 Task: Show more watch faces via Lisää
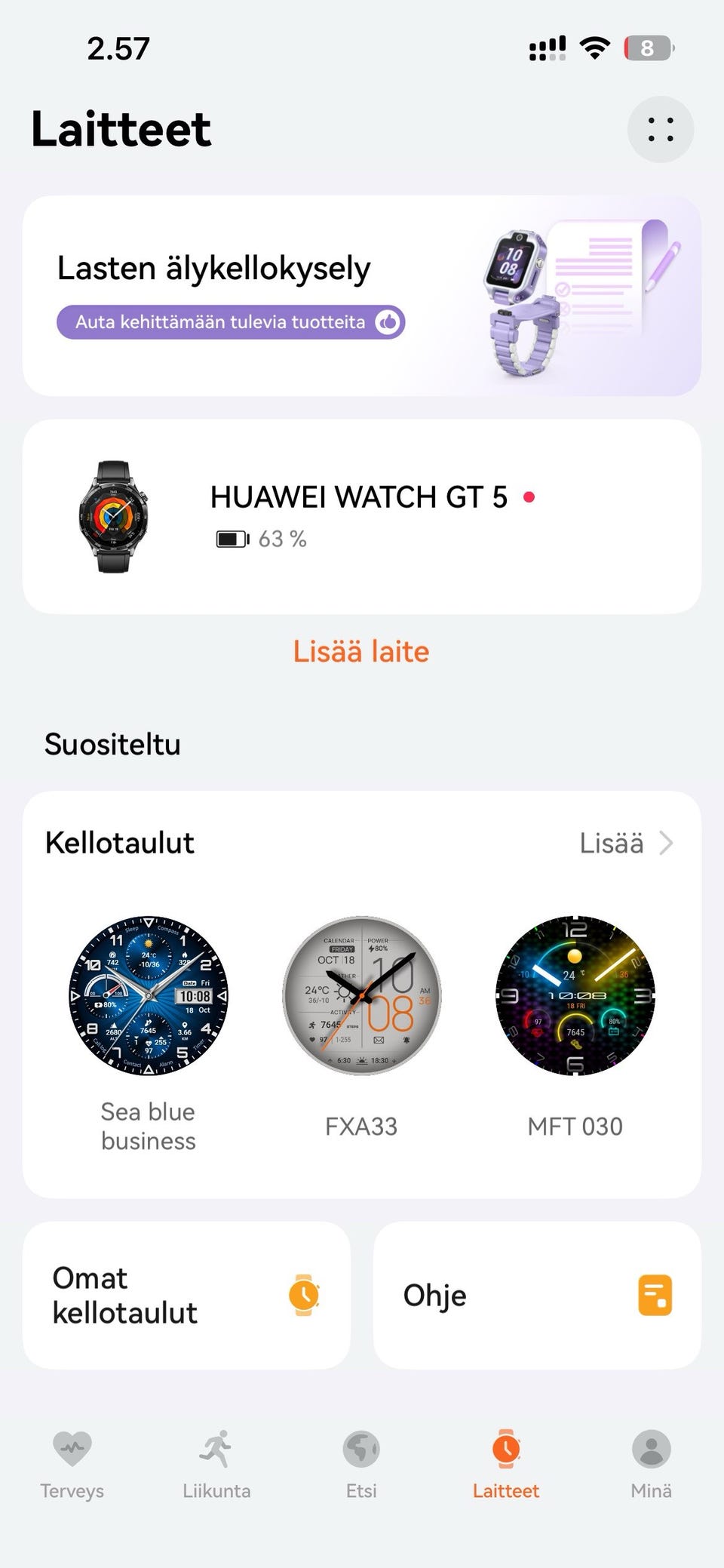click(625, 843)
